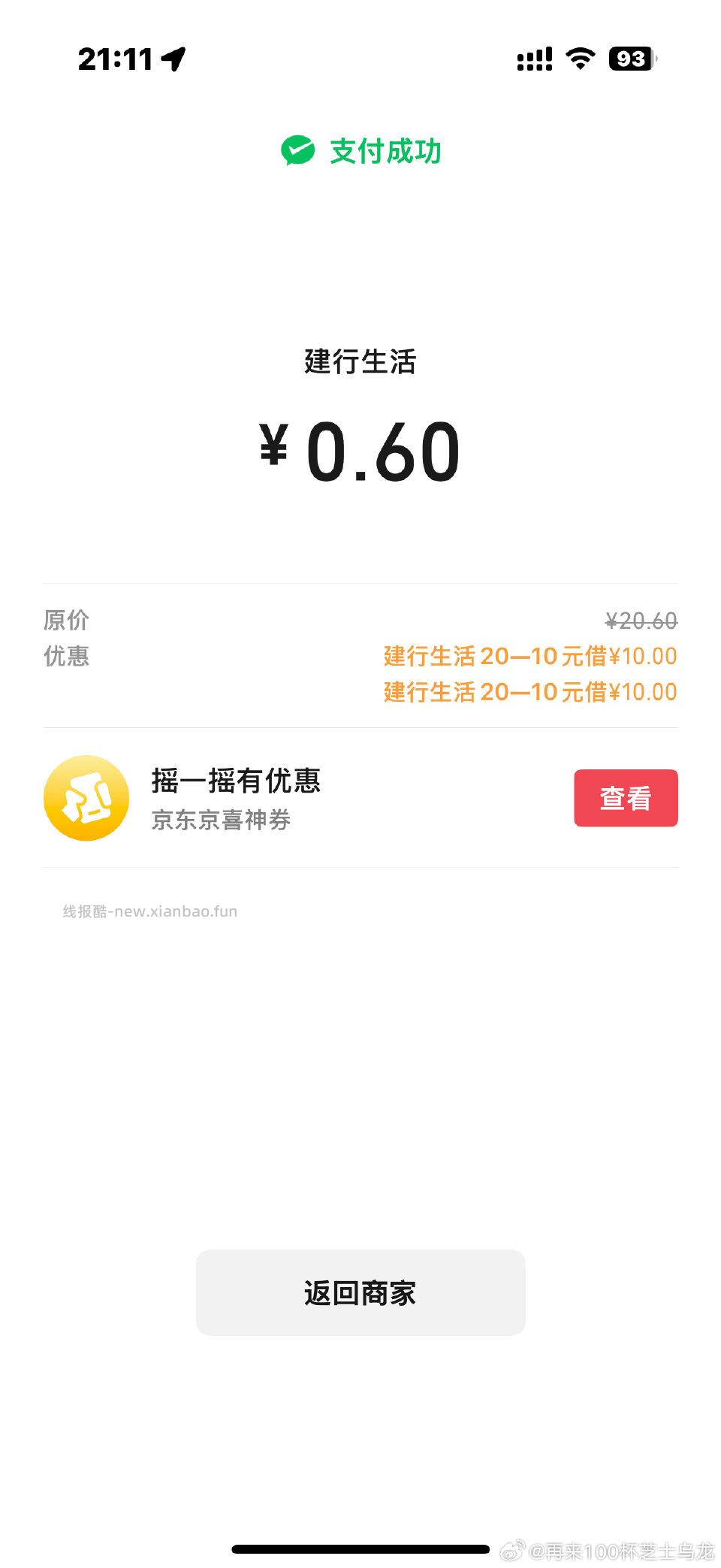Click the 线报酷 watermark text

[x=149, y=911]
